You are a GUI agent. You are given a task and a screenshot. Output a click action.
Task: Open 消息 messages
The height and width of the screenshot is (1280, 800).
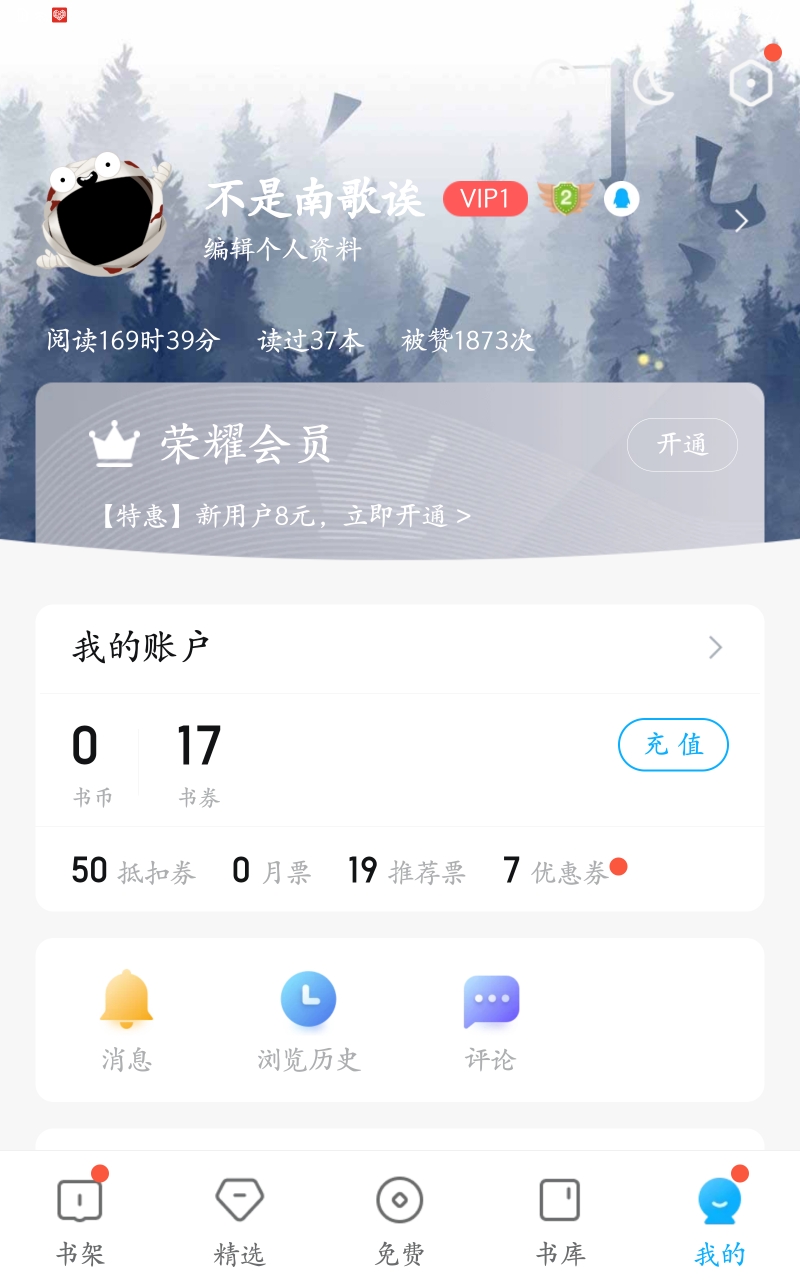point(127,1020)
